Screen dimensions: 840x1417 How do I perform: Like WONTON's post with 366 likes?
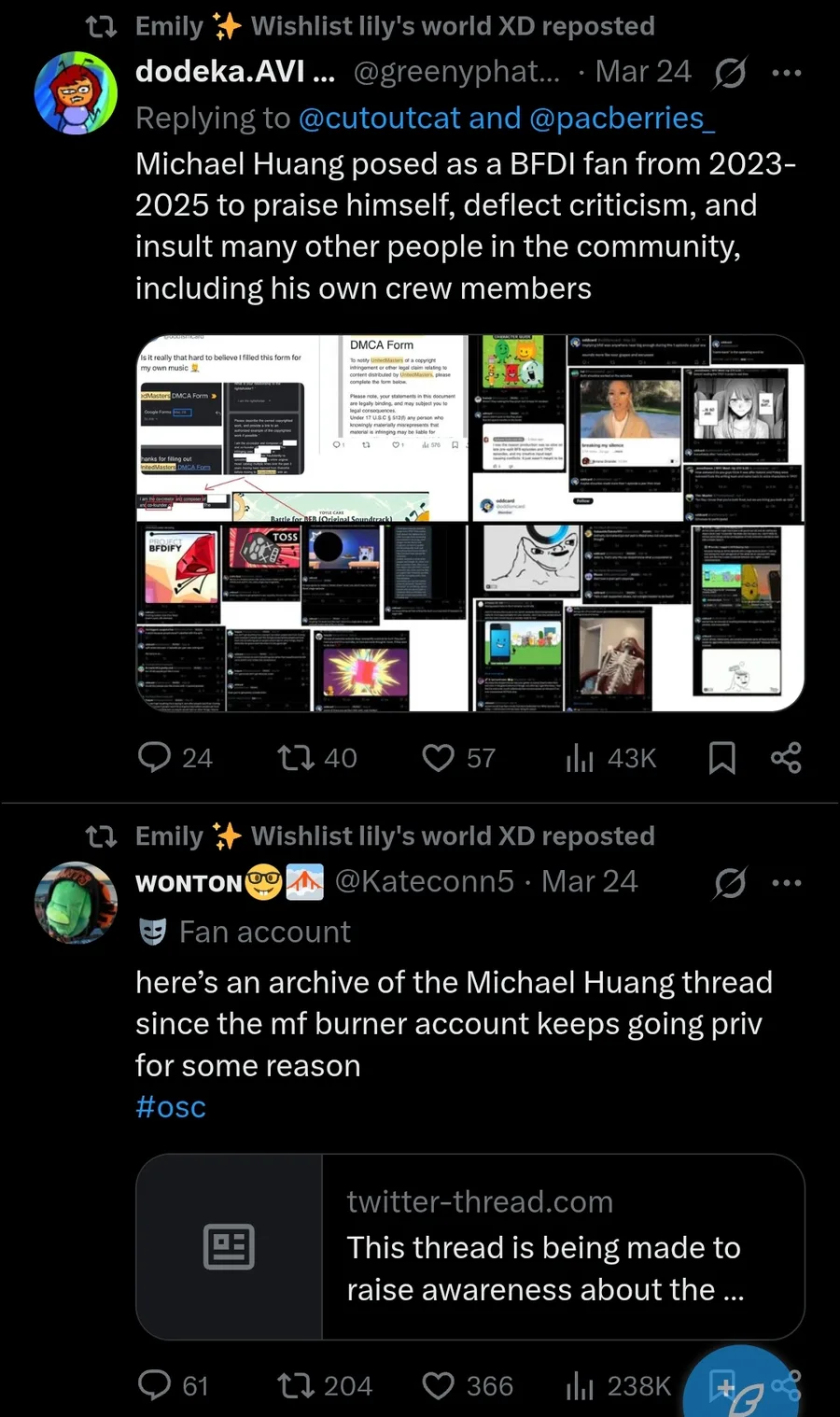[467, 1385]
